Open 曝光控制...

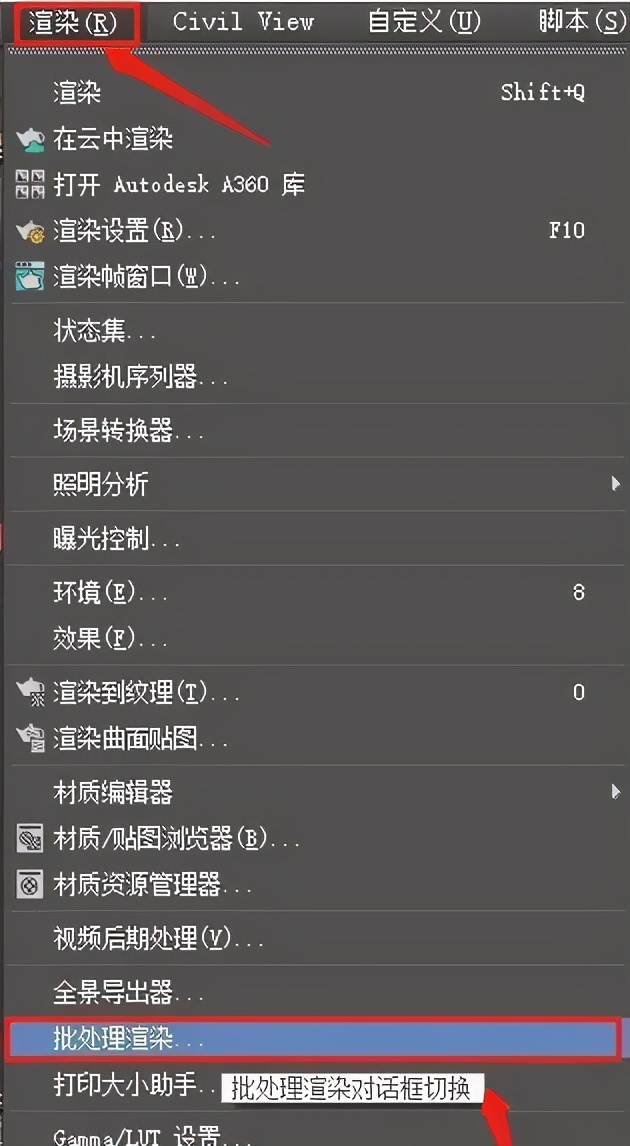[x=116, y=539]
